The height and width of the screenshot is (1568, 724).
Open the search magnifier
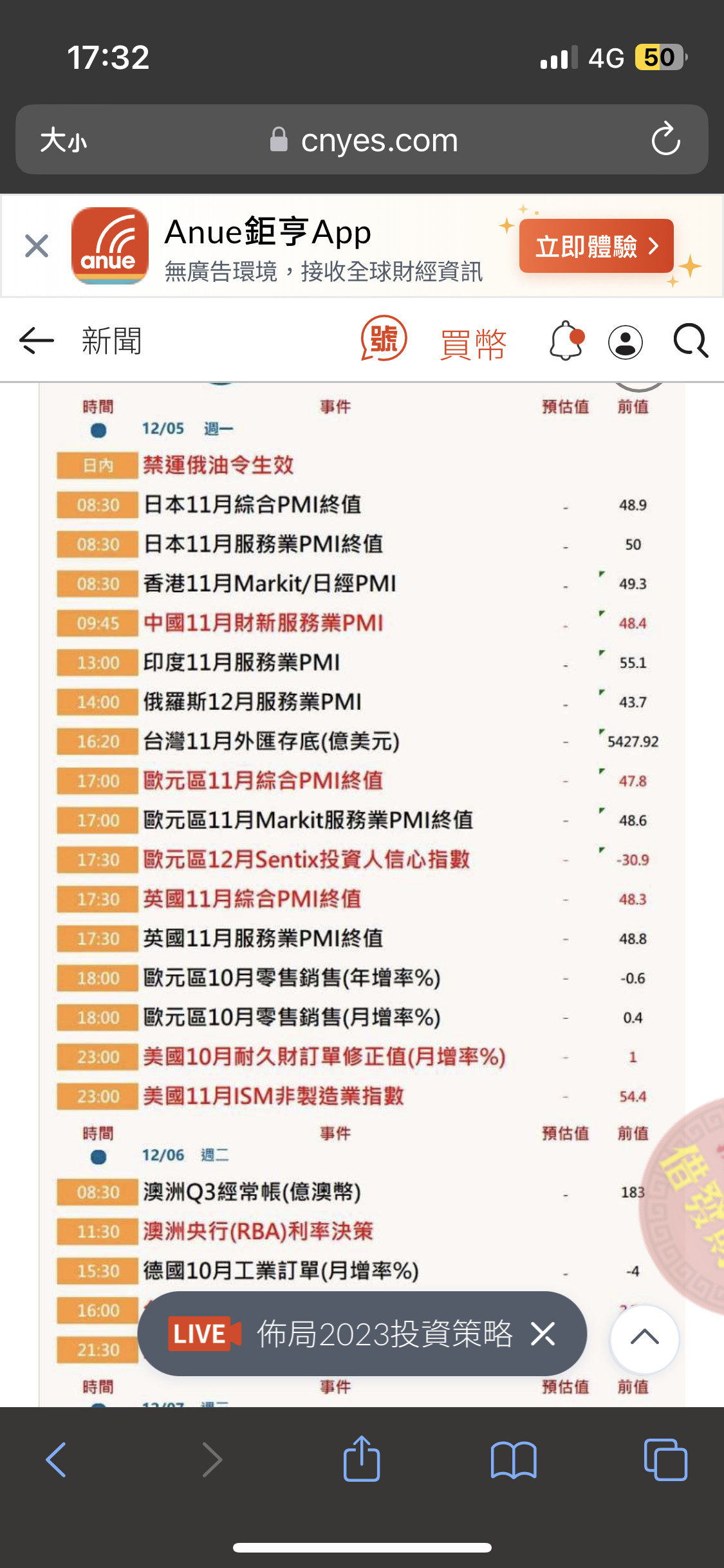[x=691, y=340]
